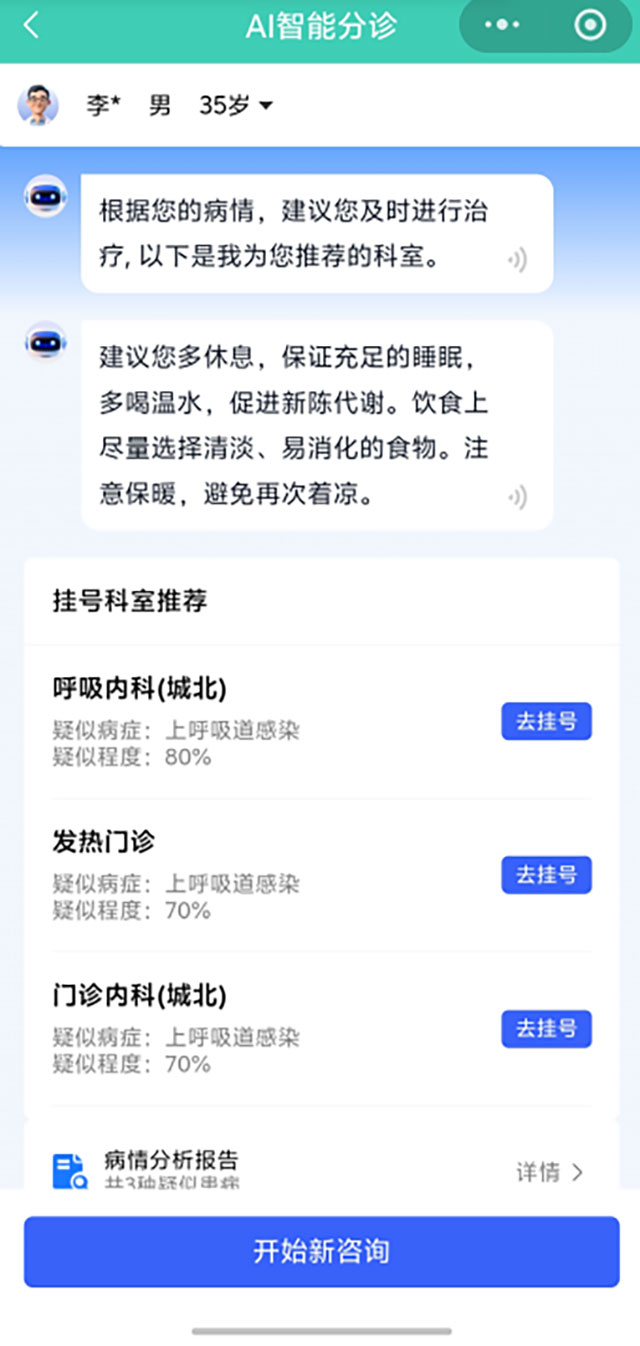Start a new consultation with 开始新咨询
The image size is (640, 1346).
tap(321, 1251)
